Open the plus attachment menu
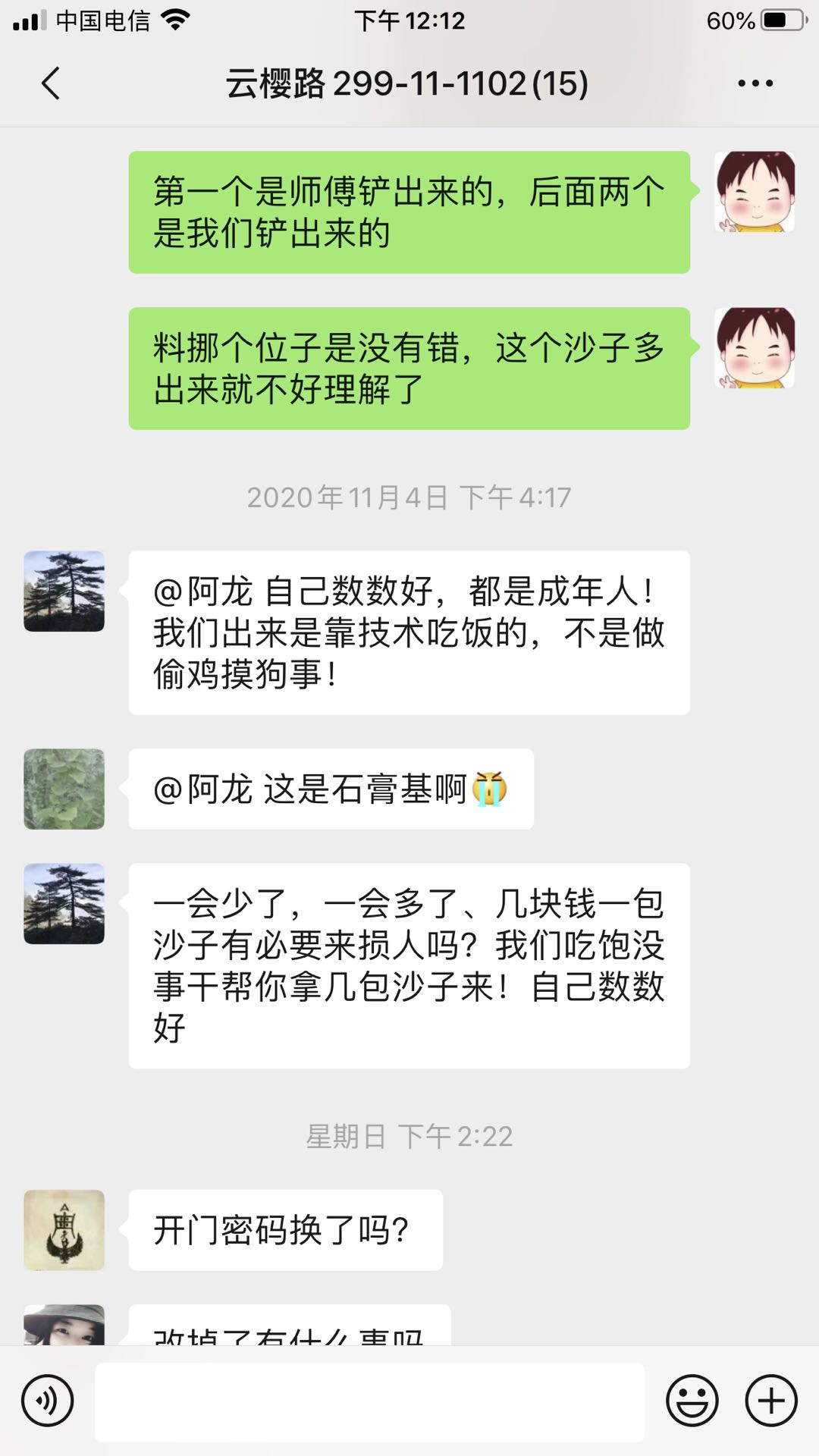The height and width of the screenshot is (1456, 819). coord(771,1401)
